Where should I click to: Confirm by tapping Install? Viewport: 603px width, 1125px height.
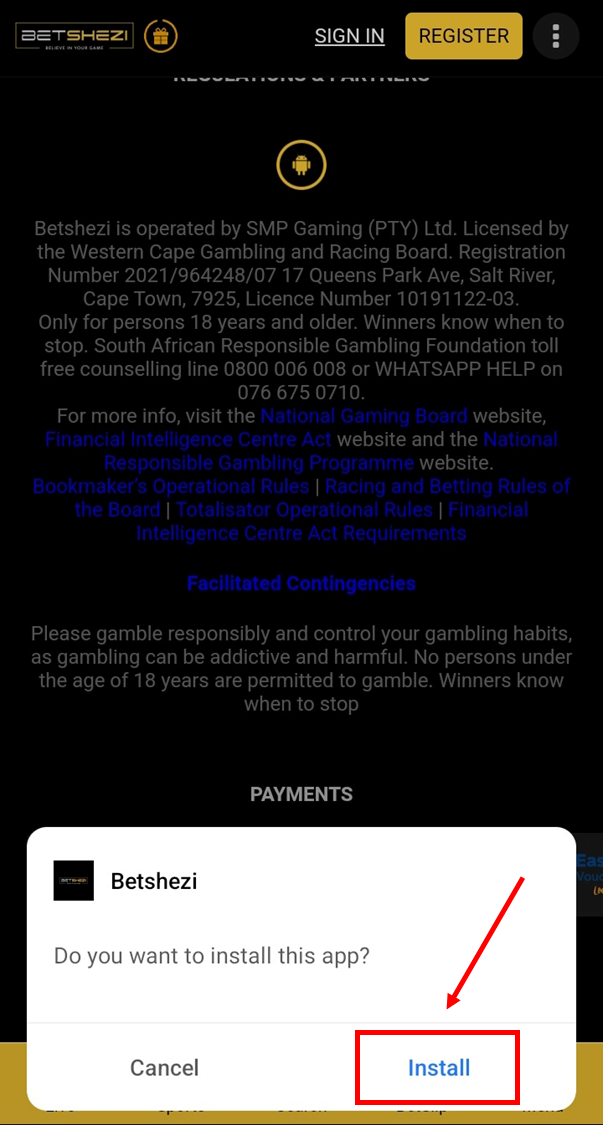tap(438, 1067)
